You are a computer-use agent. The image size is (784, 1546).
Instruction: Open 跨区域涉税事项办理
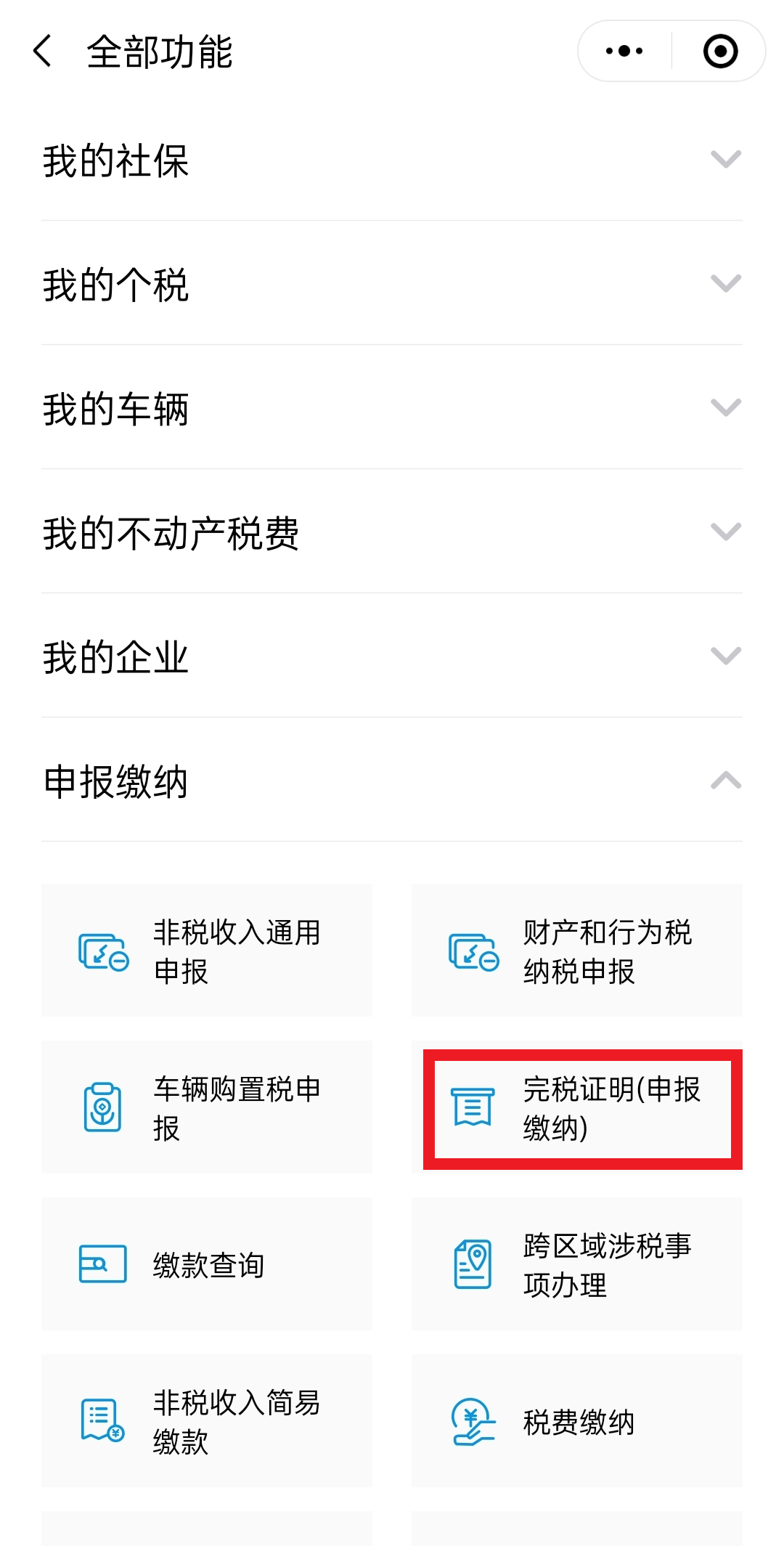click(x=577, y=1264)
